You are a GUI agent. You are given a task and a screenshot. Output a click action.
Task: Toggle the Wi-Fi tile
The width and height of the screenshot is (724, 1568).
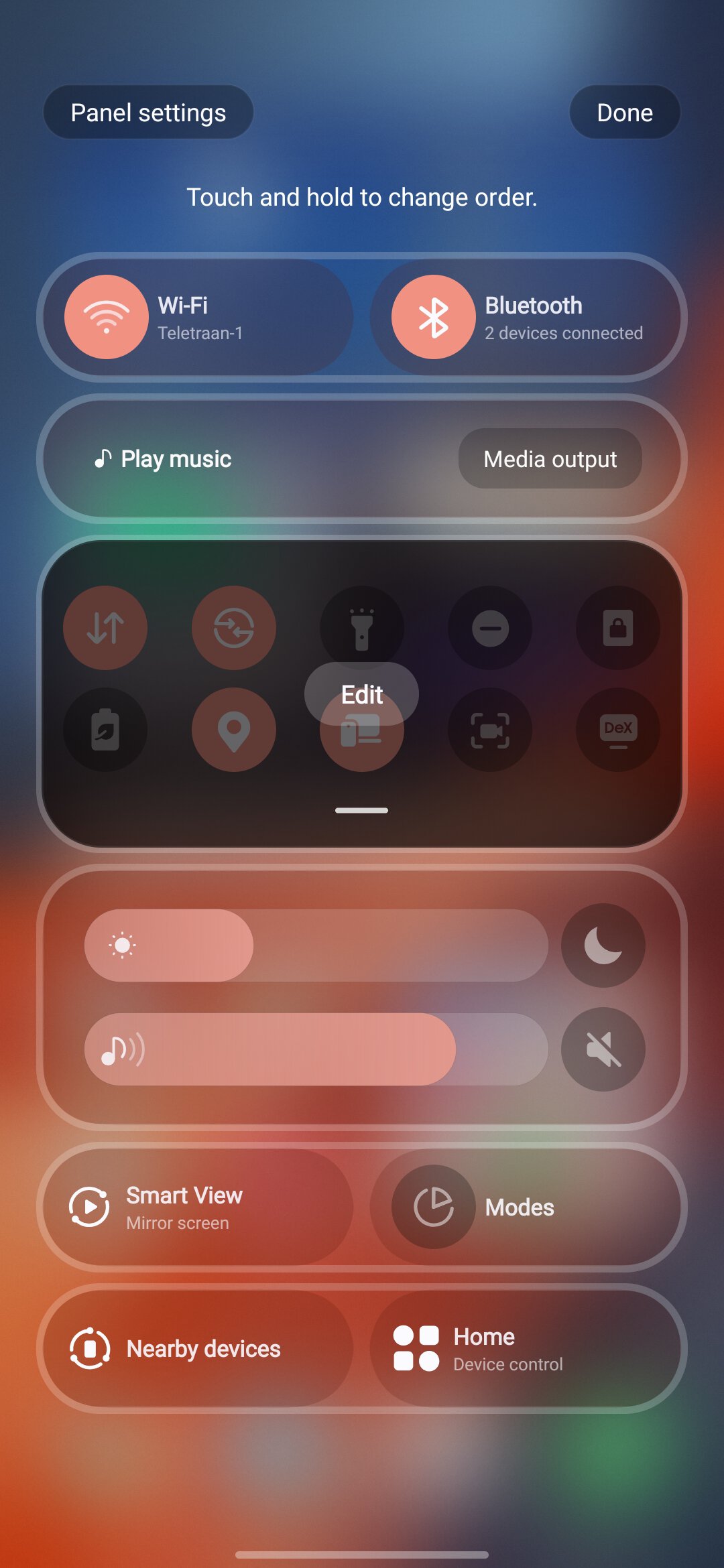(x=107, y=317)
